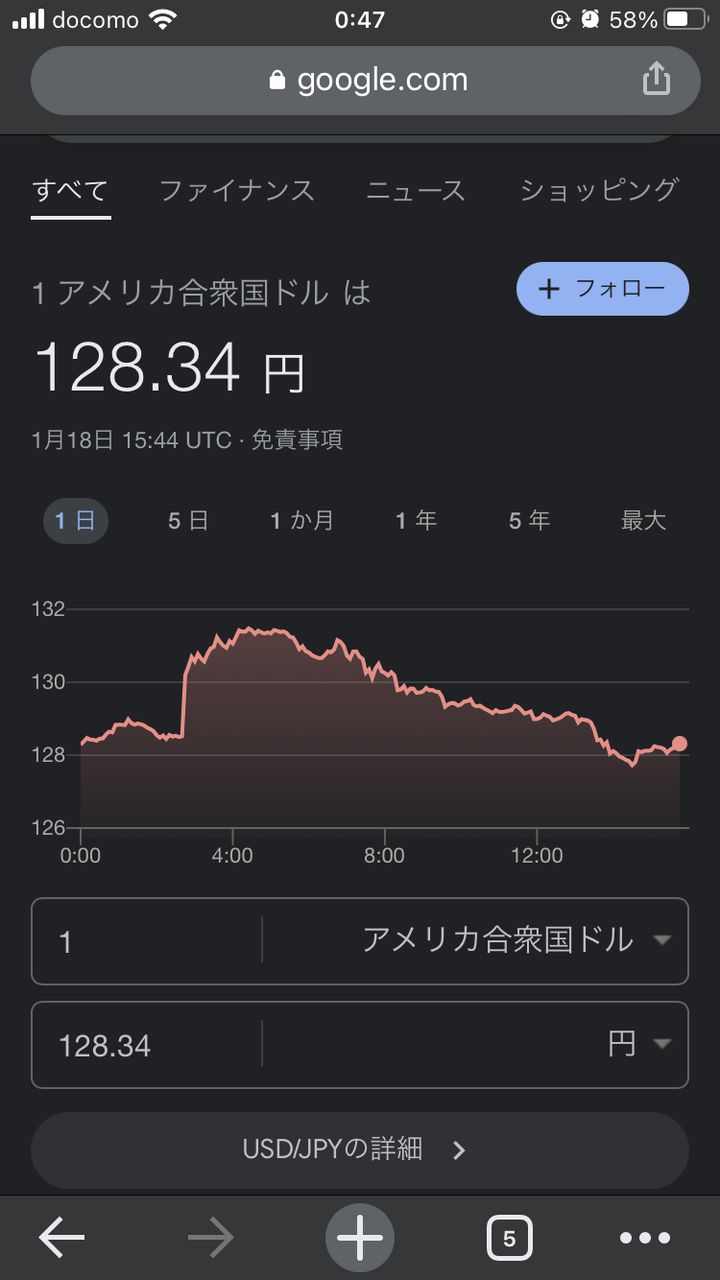Select the 1か月 chart range
This screenshot has width=720, height=1280.
pos(302,520)
